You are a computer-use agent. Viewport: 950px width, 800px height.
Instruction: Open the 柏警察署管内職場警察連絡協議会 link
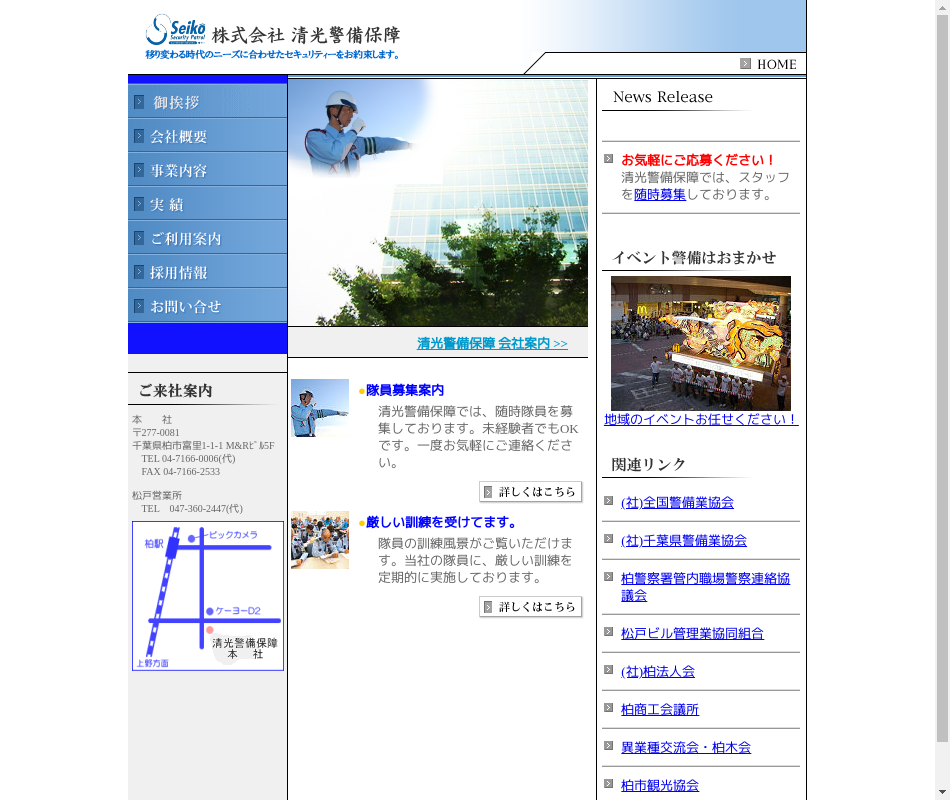(x=705, y=586)
